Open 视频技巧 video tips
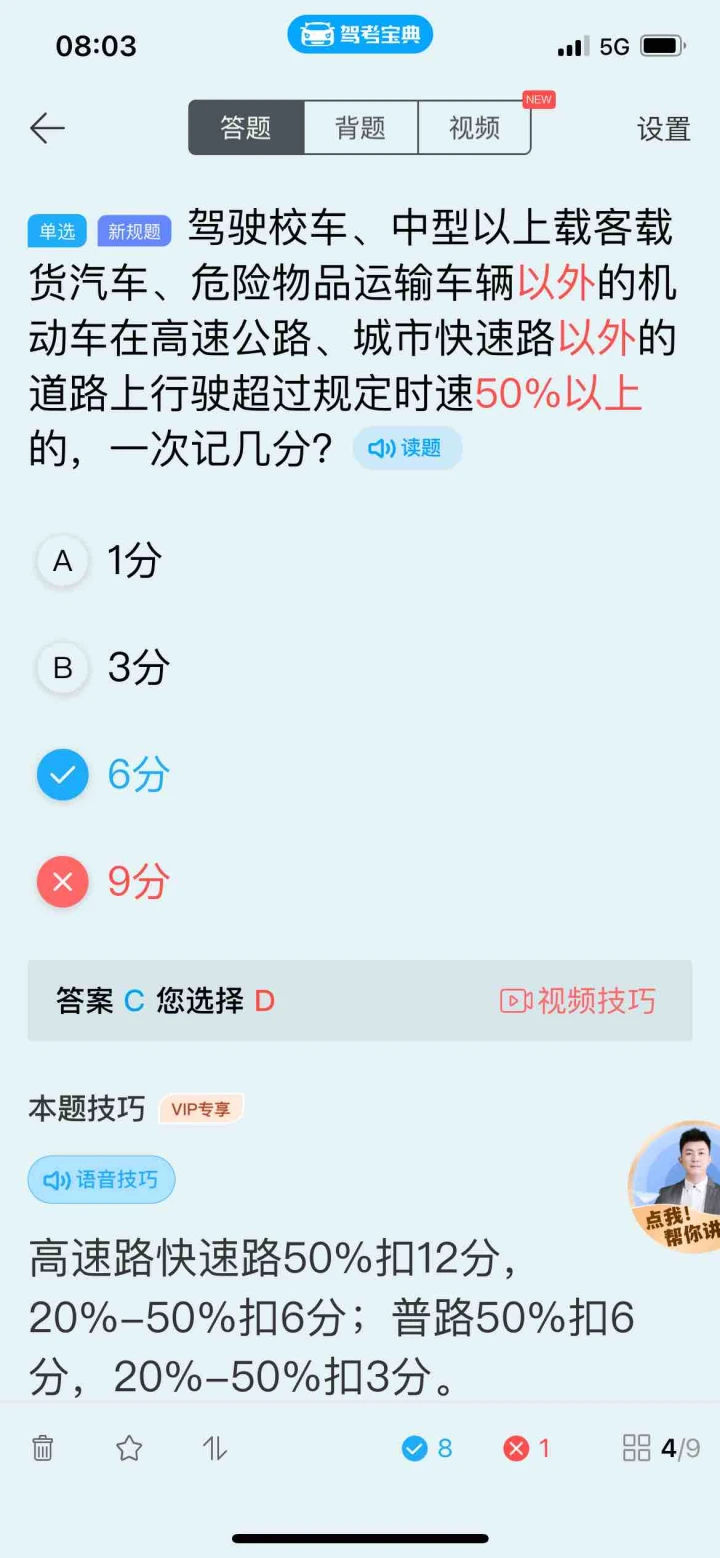 [578, 1001]
